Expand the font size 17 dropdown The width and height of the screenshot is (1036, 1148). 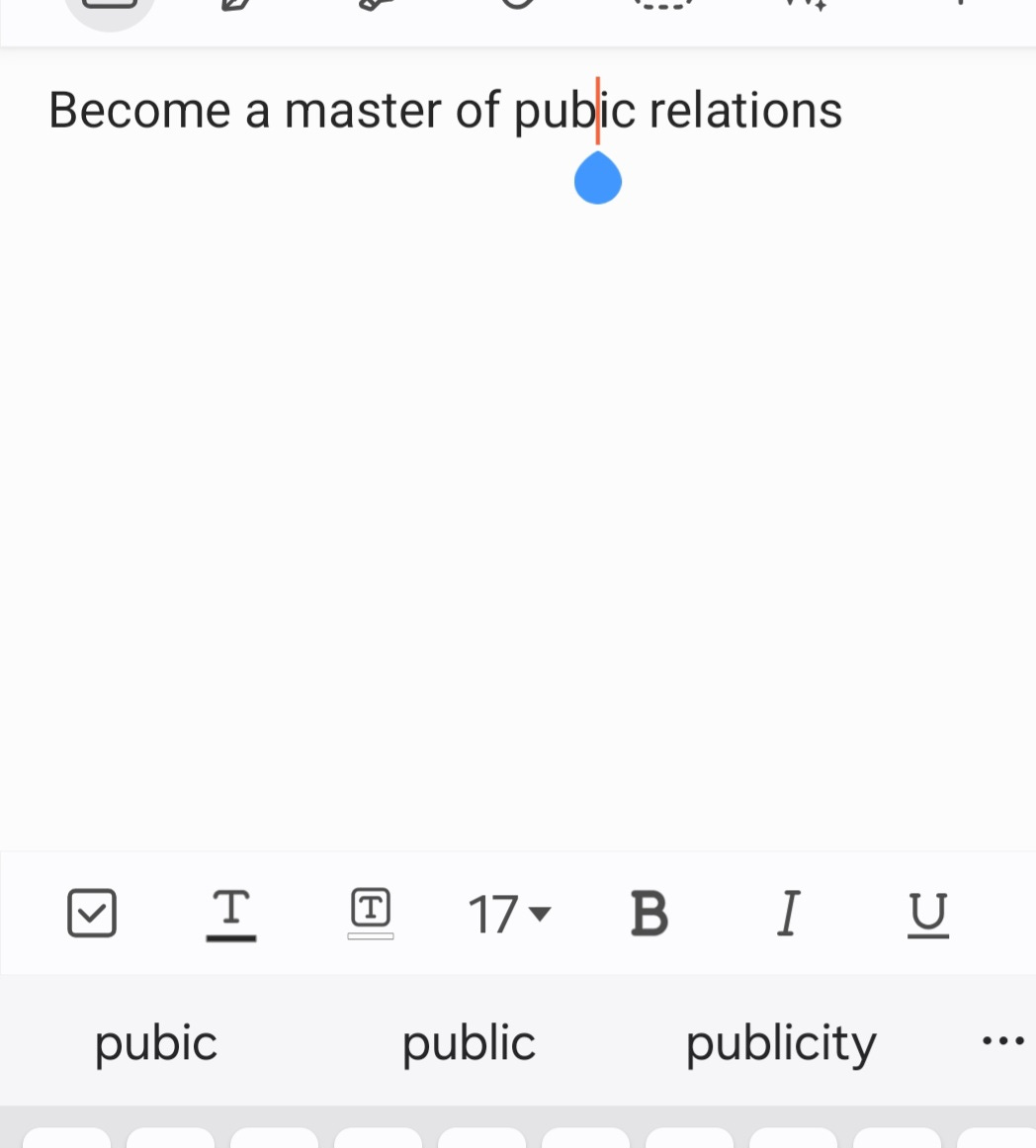point(509,914)
